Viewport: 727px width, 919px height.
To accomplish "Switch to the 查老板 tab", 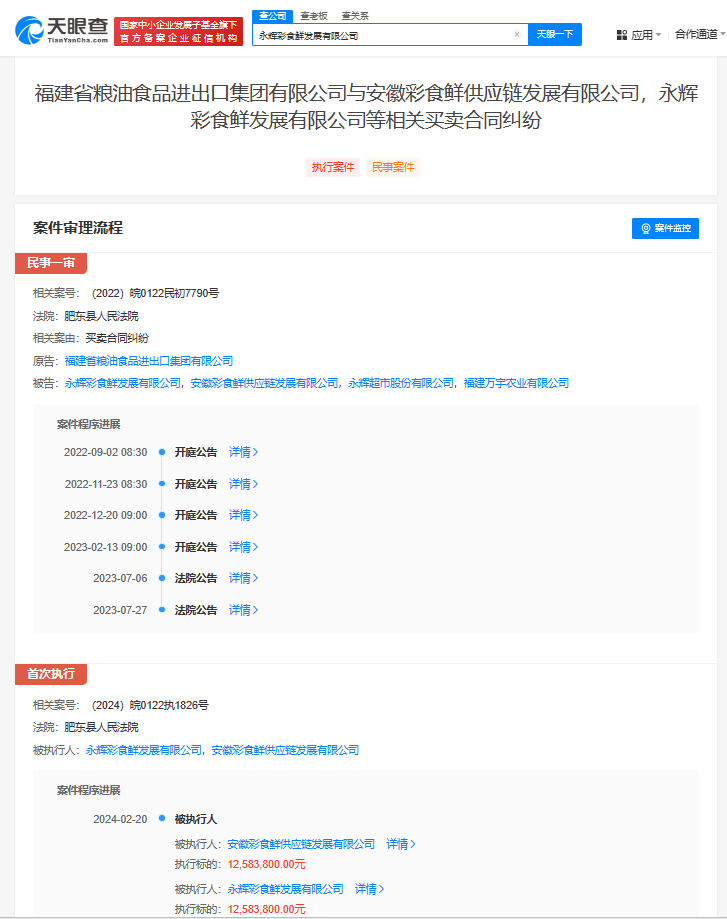I will pyautogui.click(x=314, y=15).
